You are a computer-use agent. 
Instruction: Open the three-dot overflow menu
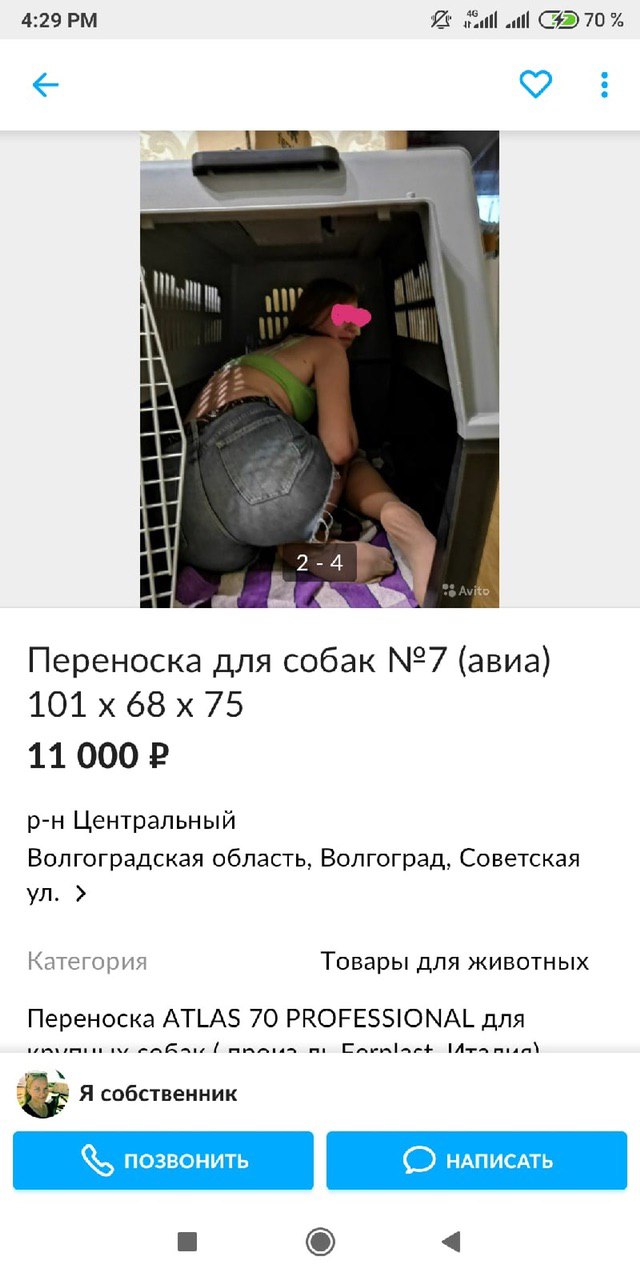pyautogui.click(x=604, y=85)
